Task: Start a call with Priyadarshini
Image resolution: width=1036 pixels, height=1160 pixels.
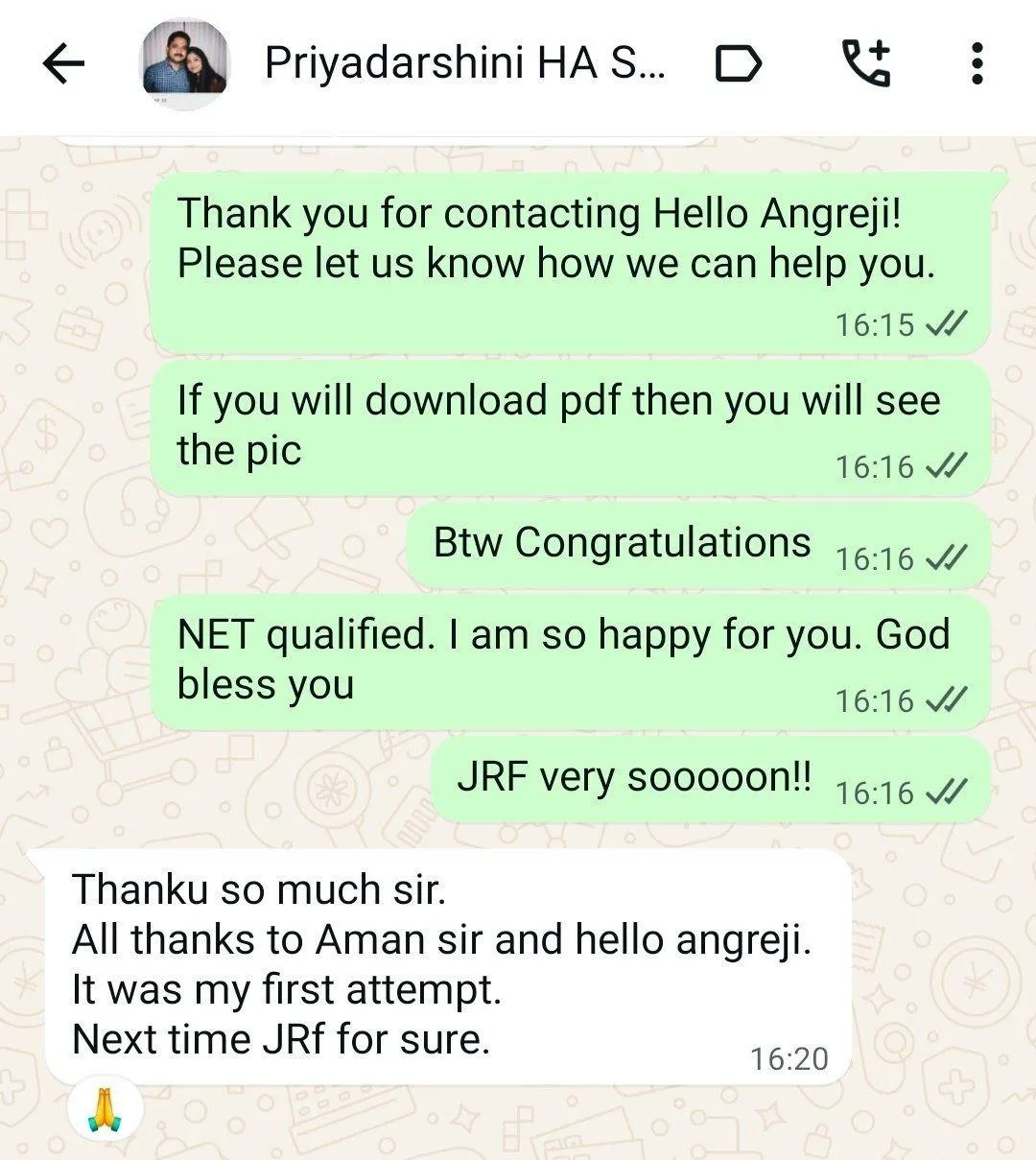Action: pyautogui.click(x=865, y=64)
